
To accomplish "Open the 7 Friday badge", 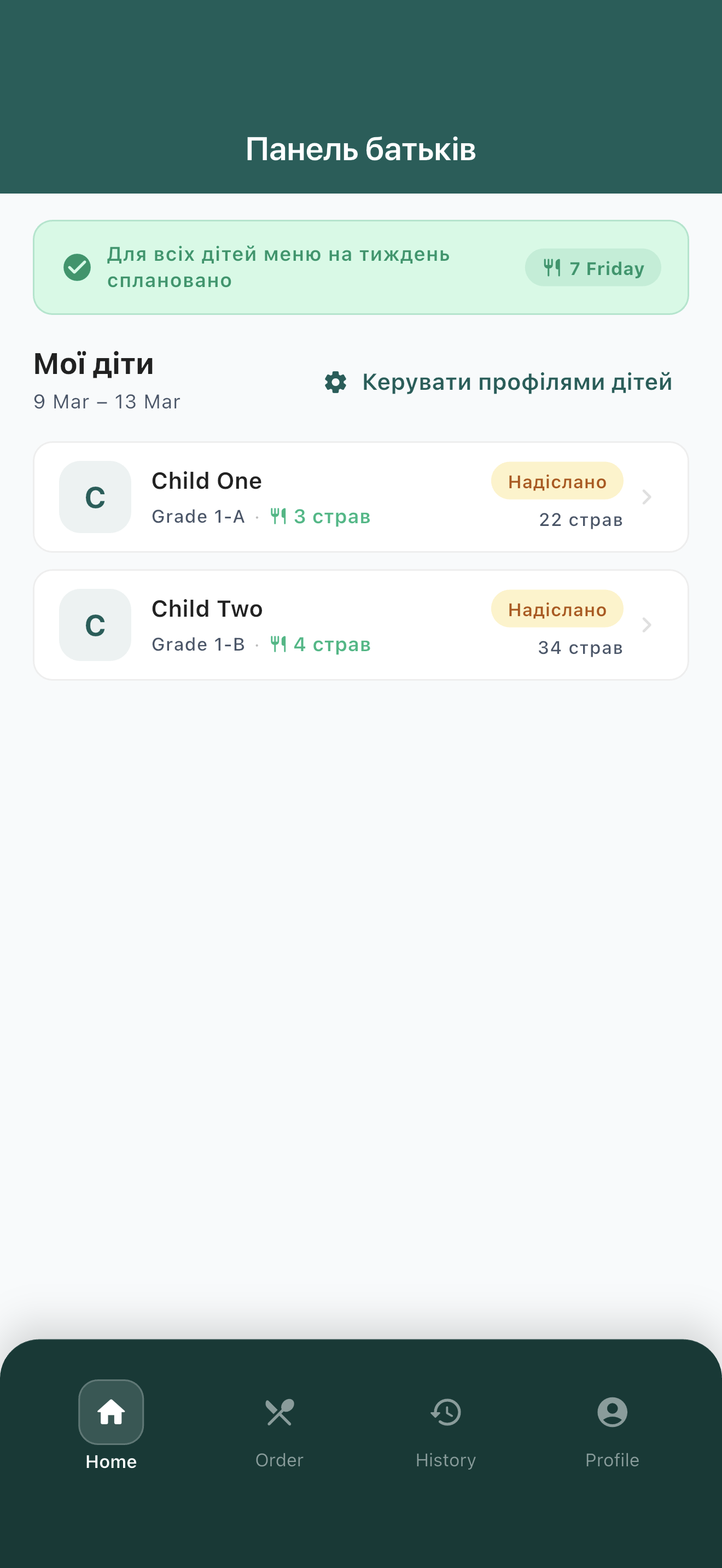I will tap(592, 267).
